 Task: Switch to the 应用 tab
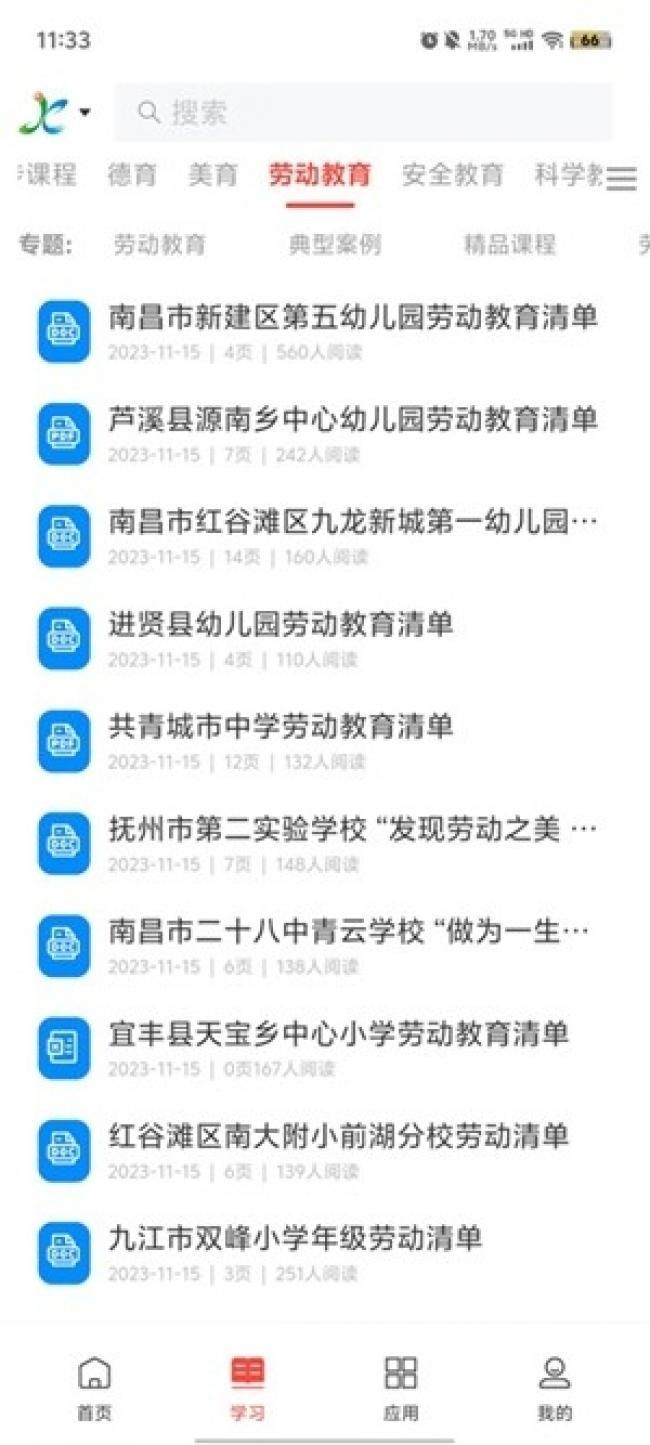[x=401, y=1388]
